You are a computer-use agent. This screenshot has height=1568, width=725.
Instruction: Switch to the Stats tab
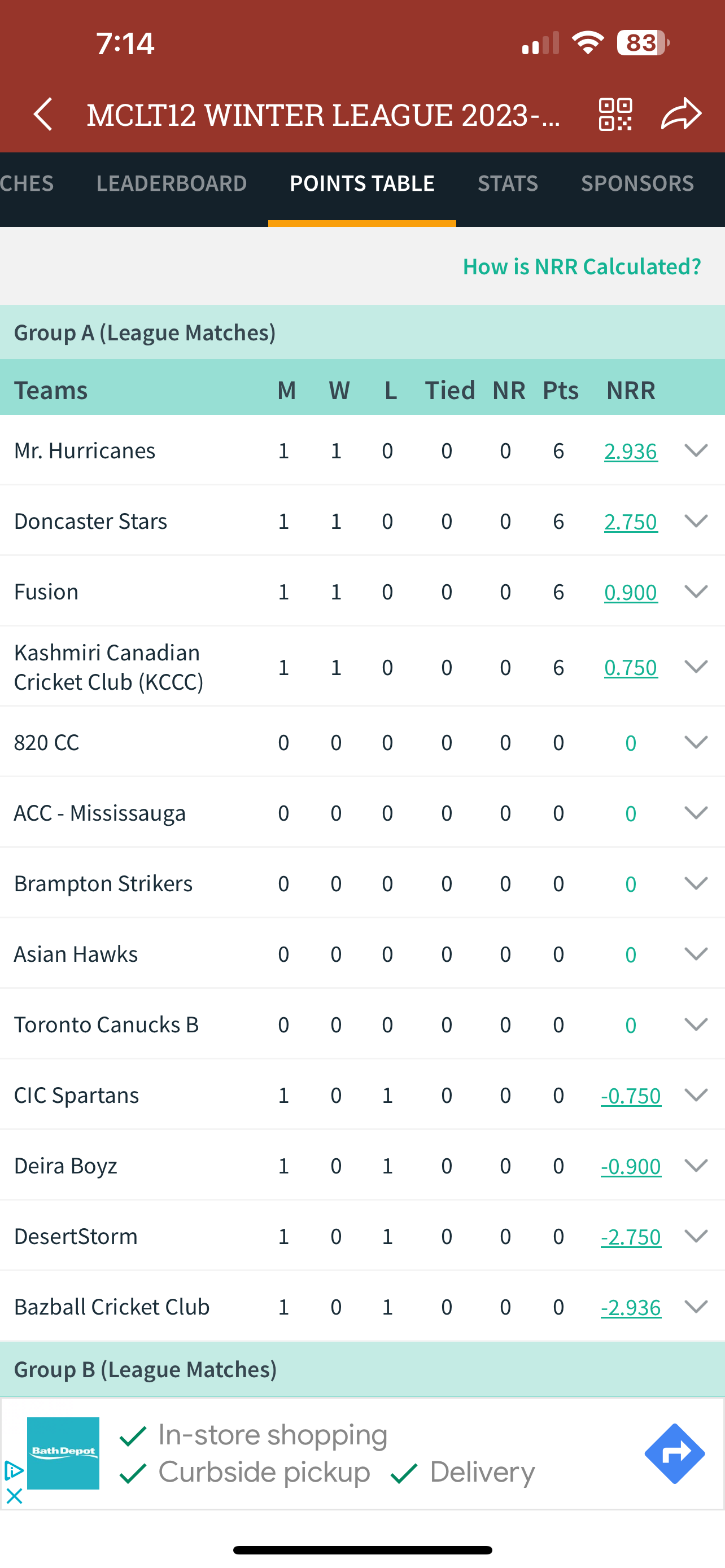(x=508, y=183)
